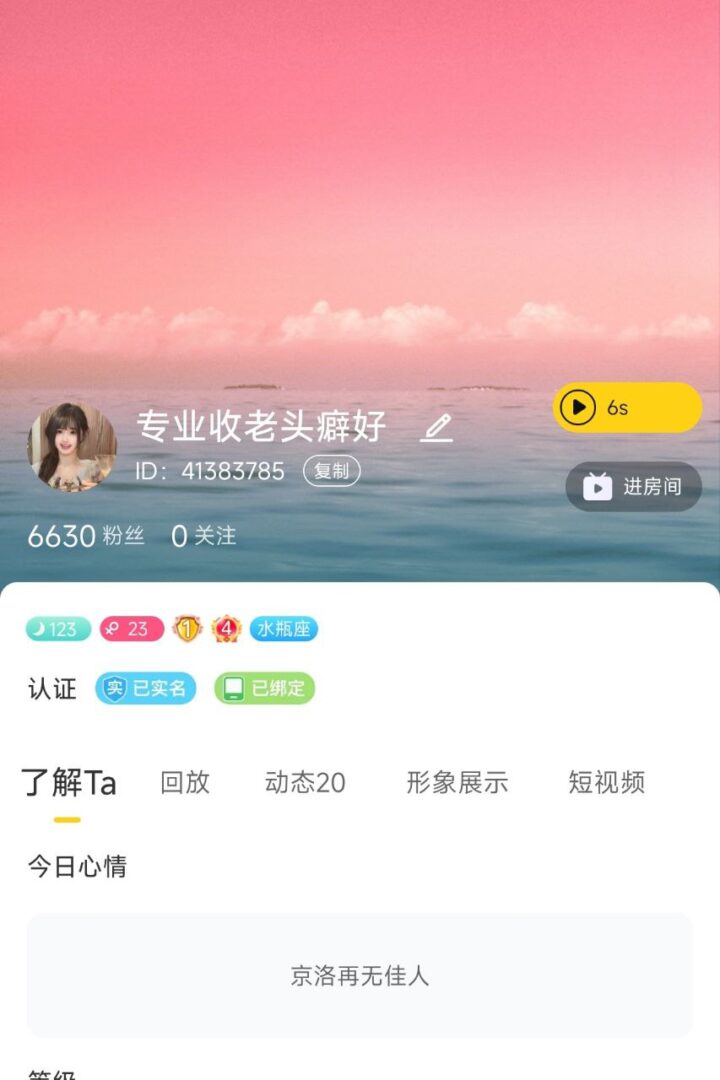Enter the live room via 进房间

634,487
